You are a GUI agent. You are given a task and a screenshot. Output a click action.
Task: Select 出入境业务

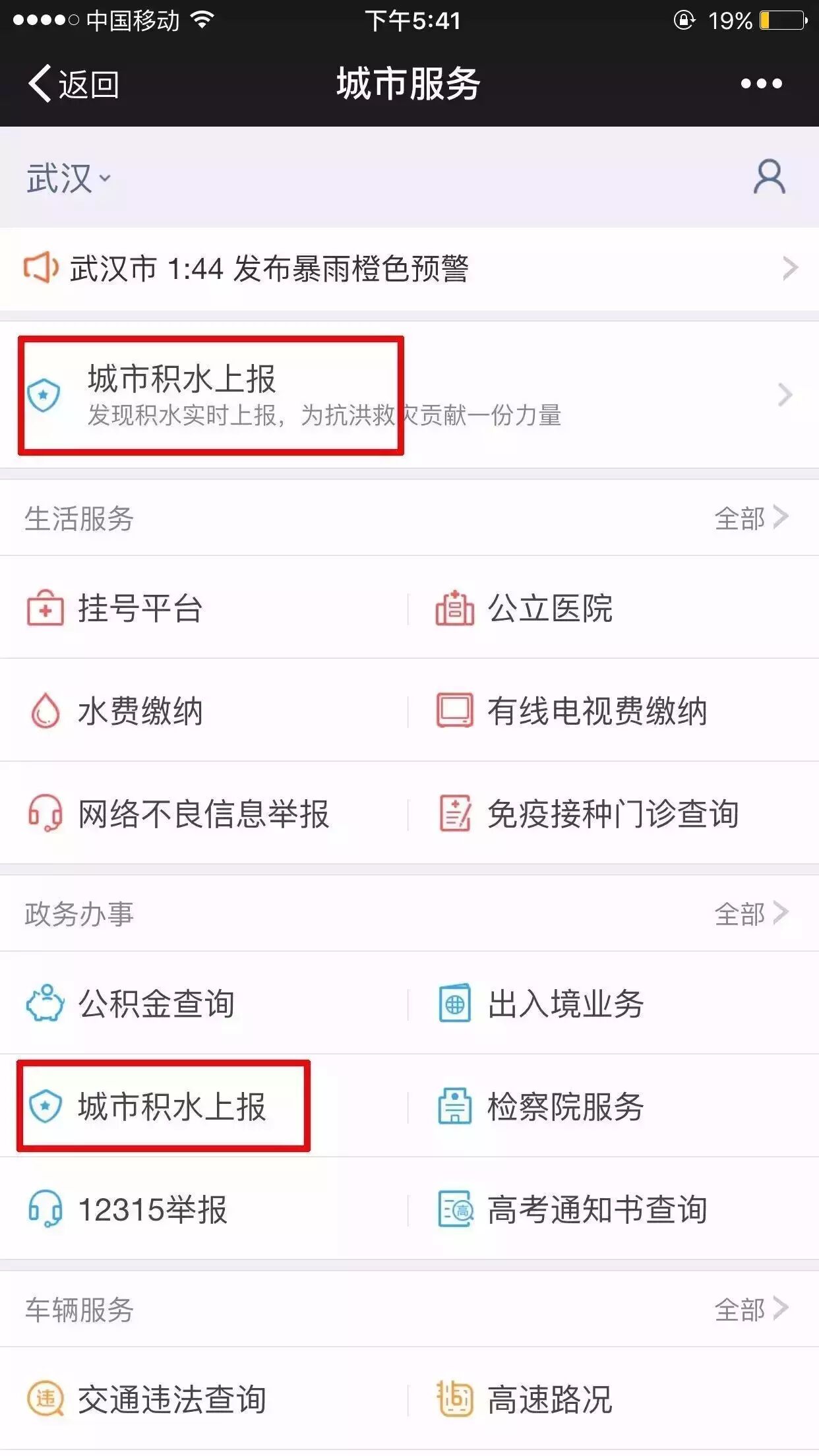564,1004
